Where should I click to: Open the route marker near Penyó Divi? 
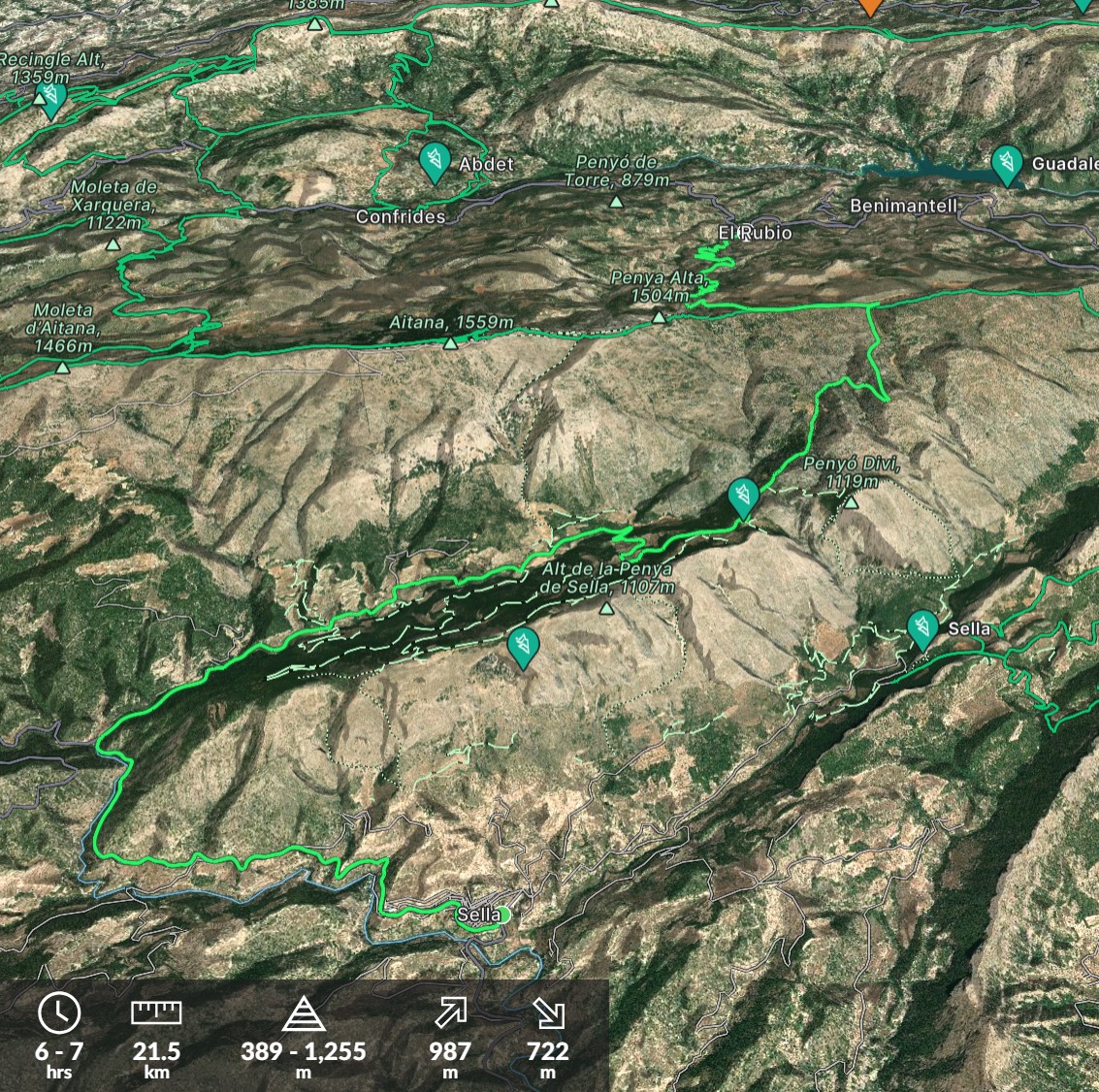(744, 497)
